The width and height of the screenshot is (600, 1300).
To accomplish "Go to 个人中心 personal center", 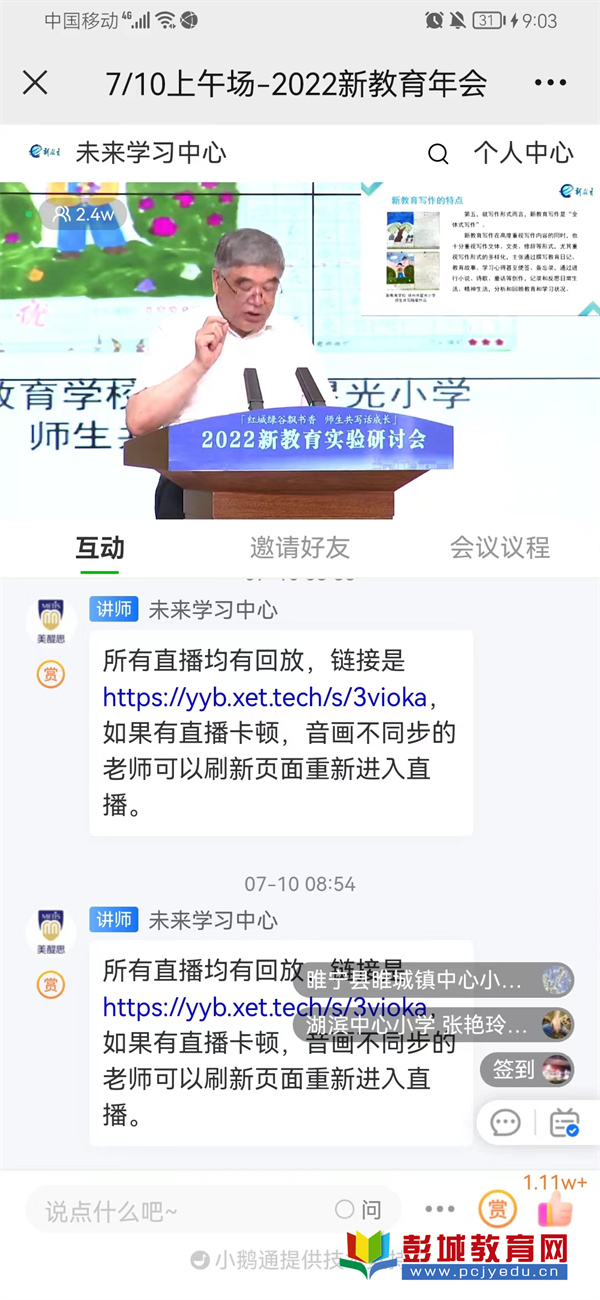I will [523, 153].
